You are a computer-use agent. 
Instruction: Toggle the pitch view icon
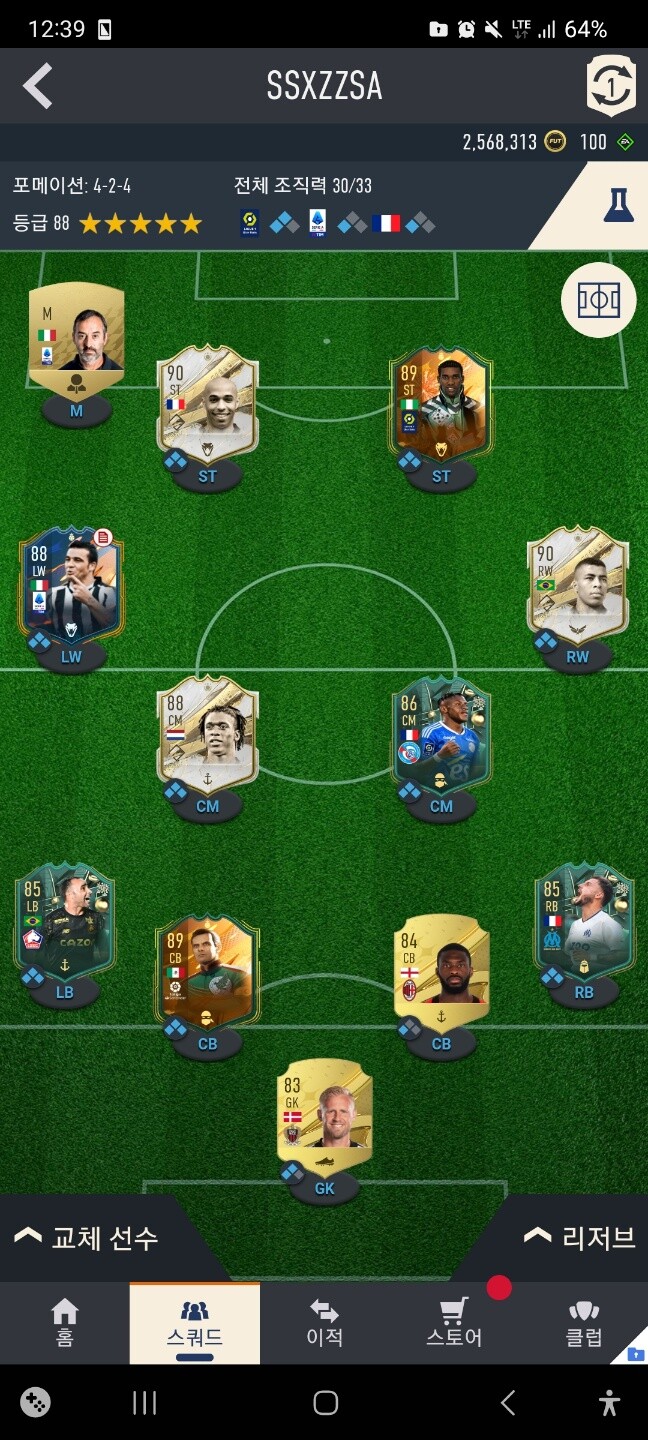click(598, 299)
